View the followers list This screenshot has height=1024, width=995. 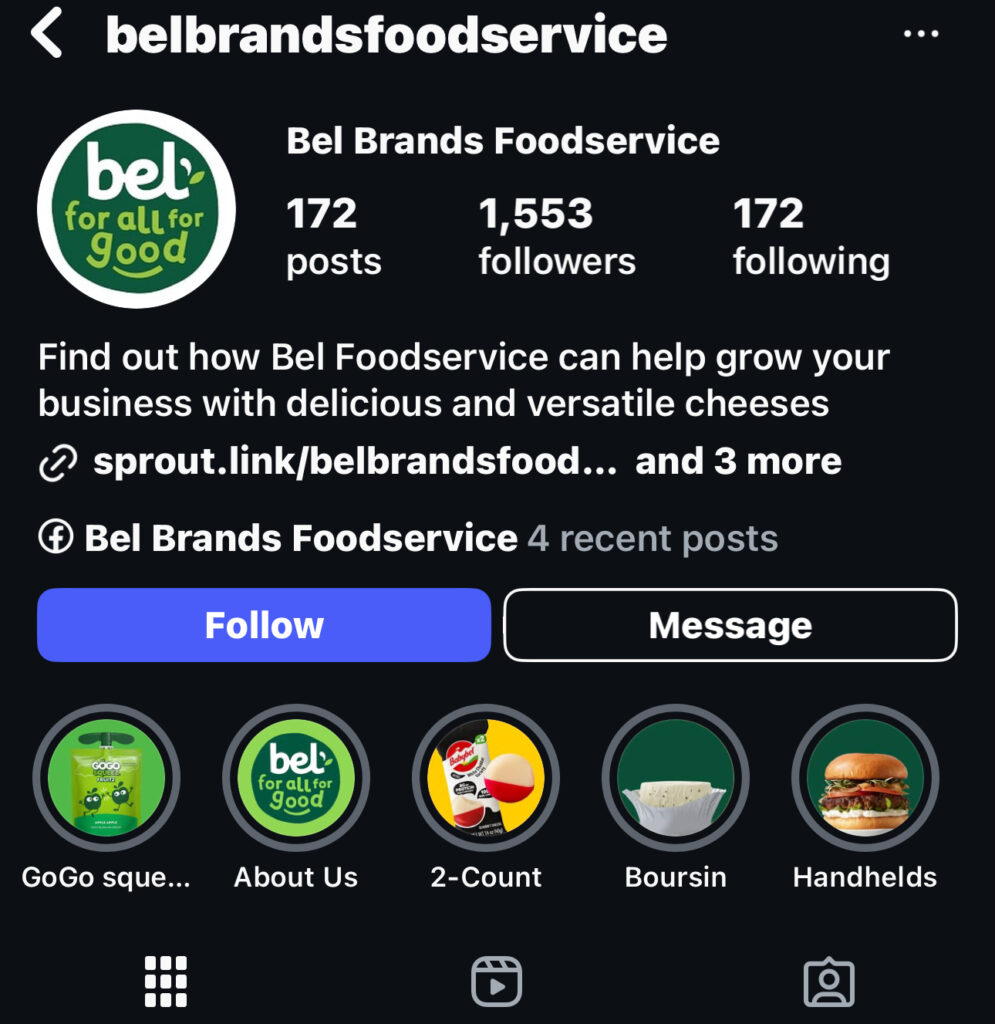[x=556, y=236]
